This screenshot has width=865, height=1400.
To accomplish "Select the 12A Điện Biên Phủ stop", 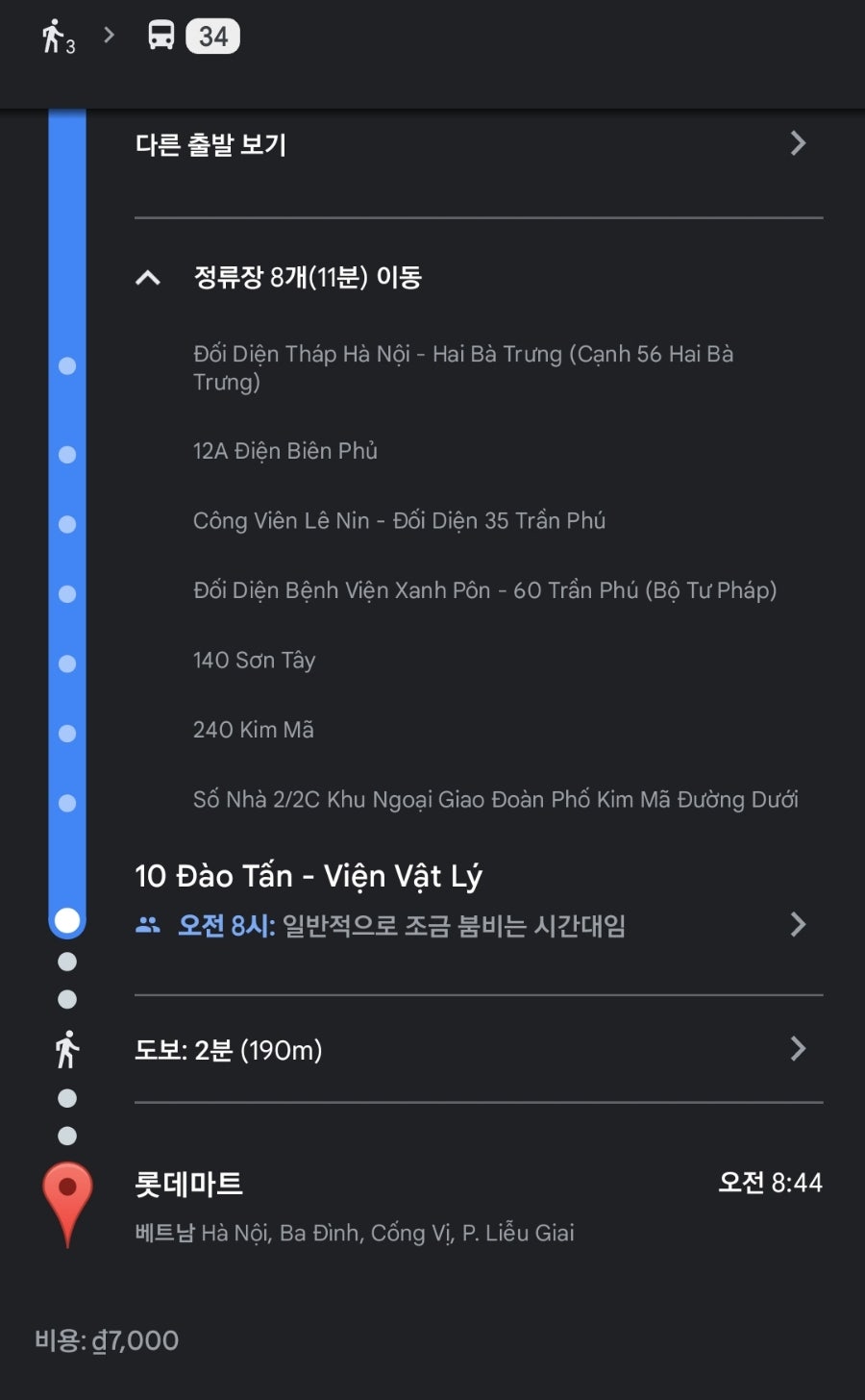I will click(x=285, y=451).
